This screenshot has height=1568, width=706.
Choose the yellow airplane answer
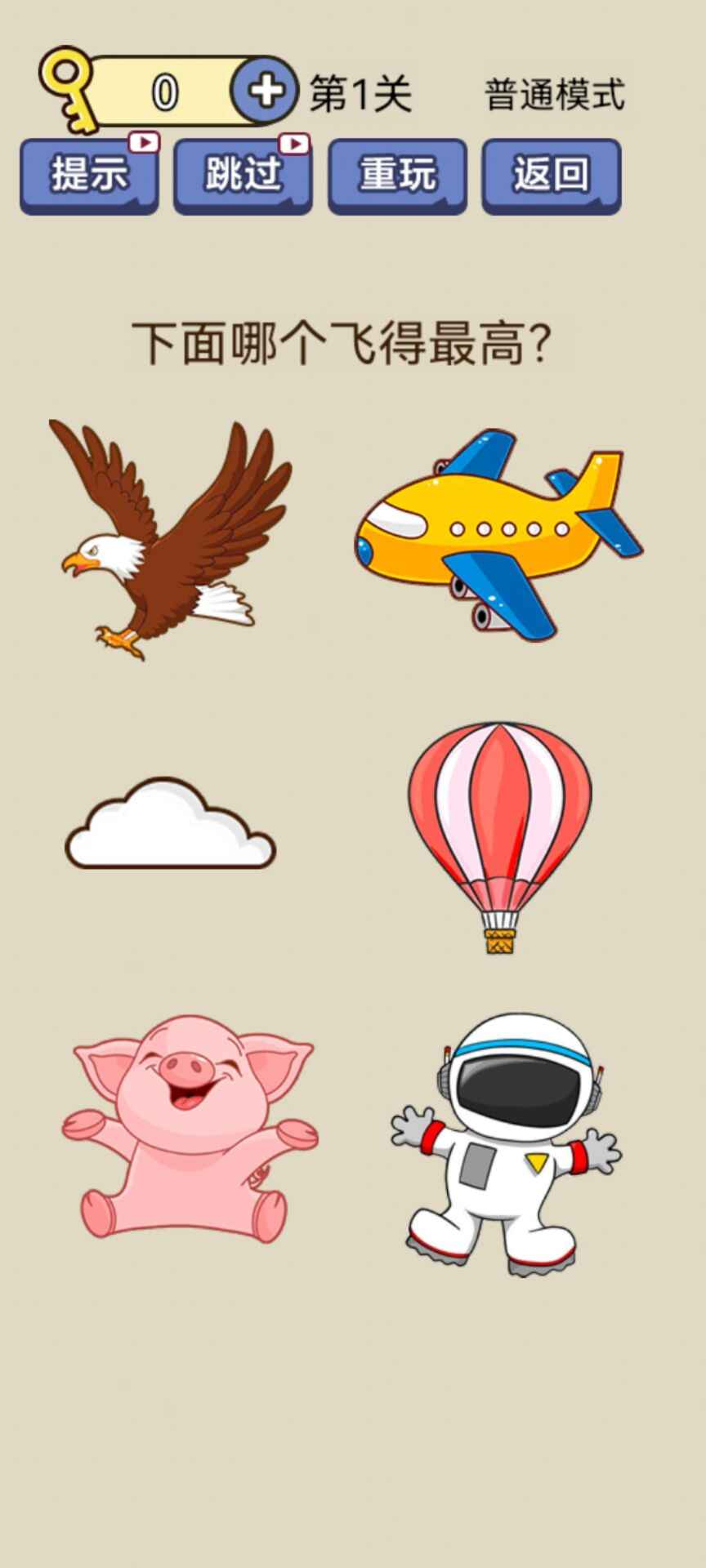point(498,535)
